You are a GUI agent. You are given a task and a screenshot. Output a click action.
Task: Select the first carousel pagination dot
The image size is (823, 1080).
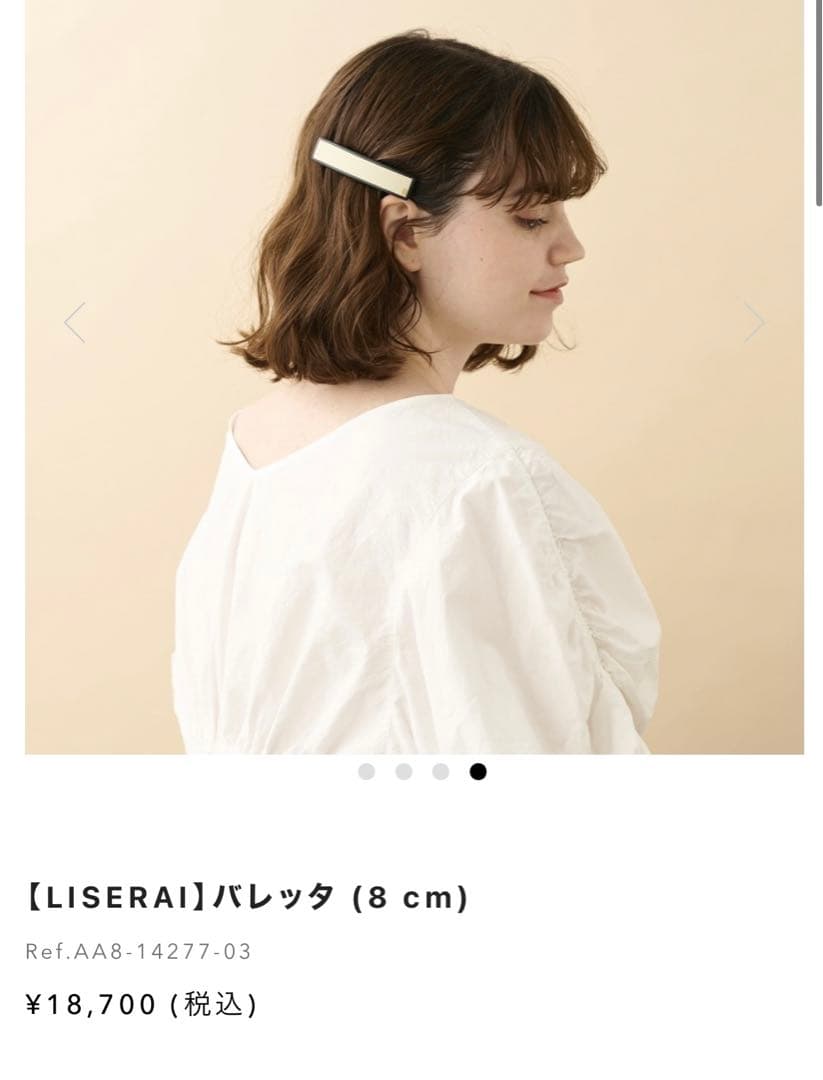click(x=369, y=771)
